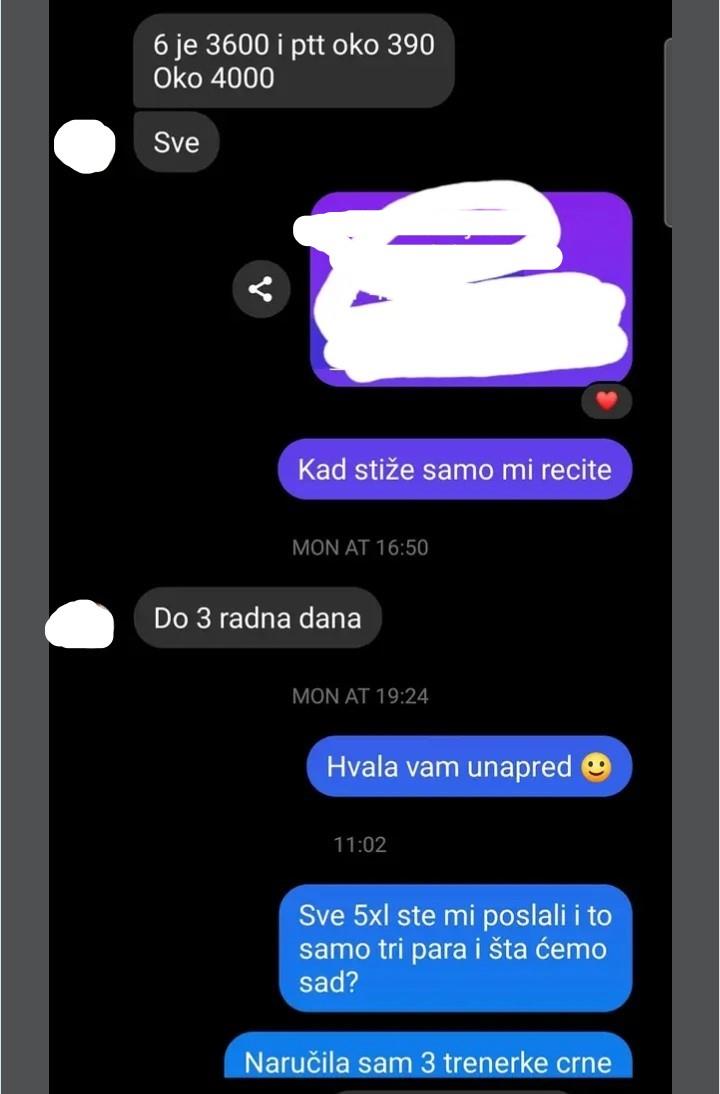
Task: Click the 'Sve 5xl ste mi poslali' message
Action: tap(455, 948)
